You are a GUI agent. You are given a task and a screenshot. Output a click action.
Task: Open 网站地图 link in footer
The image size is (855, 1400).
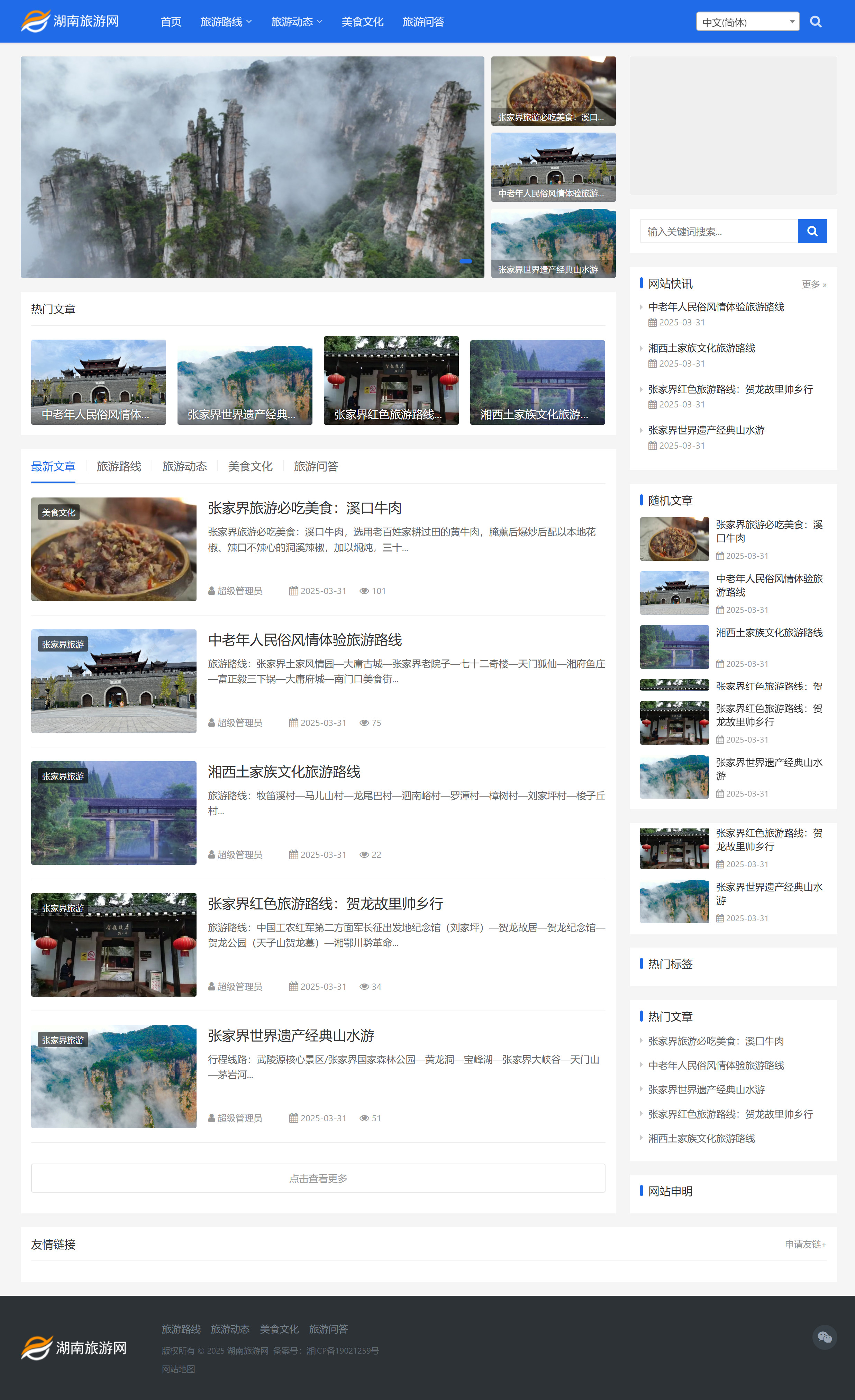(178, 1369)
